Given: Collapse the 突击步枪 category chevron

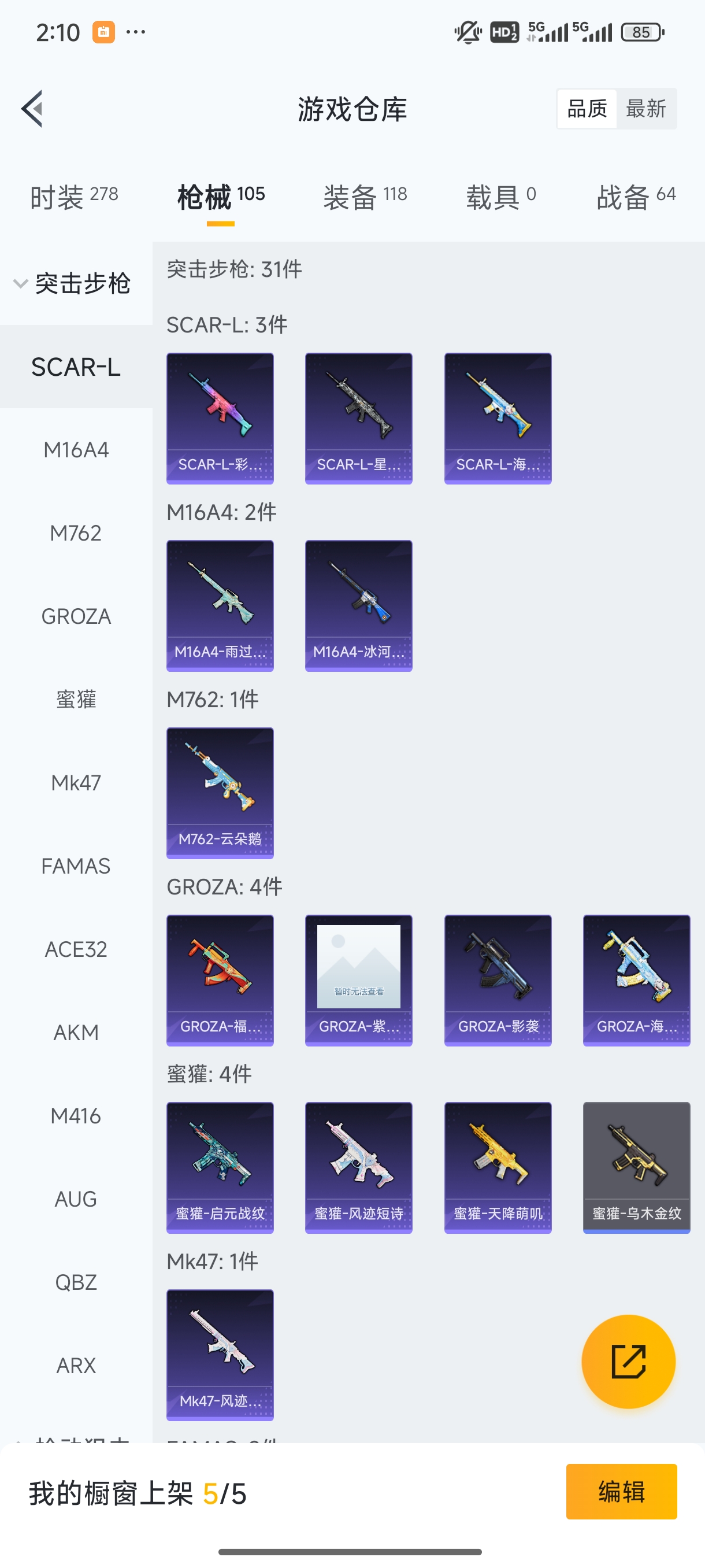Looking at the screenshot, I should pos(20,282).
